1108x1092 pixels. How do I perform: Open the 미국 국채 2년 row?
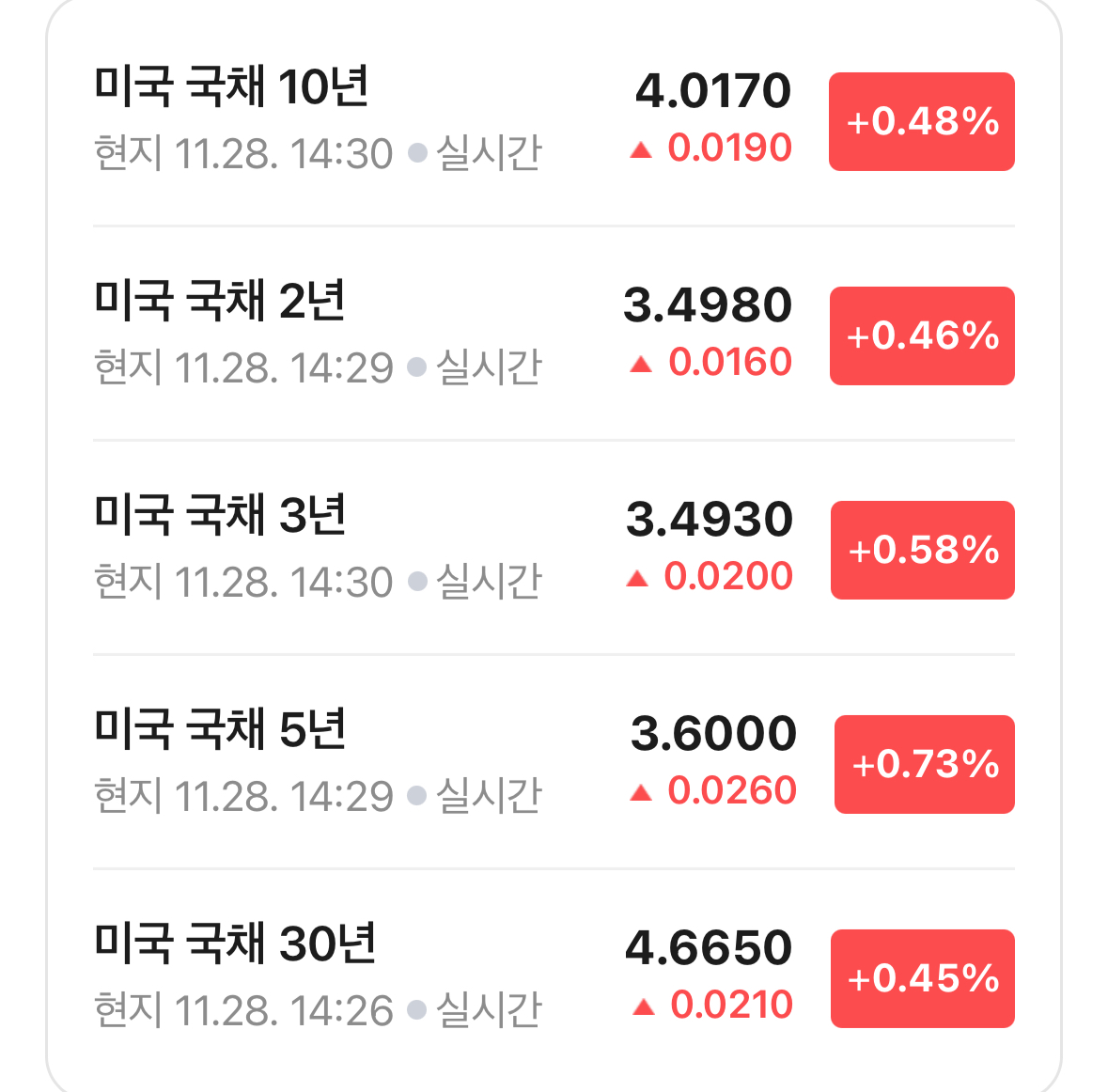point(554,334)
